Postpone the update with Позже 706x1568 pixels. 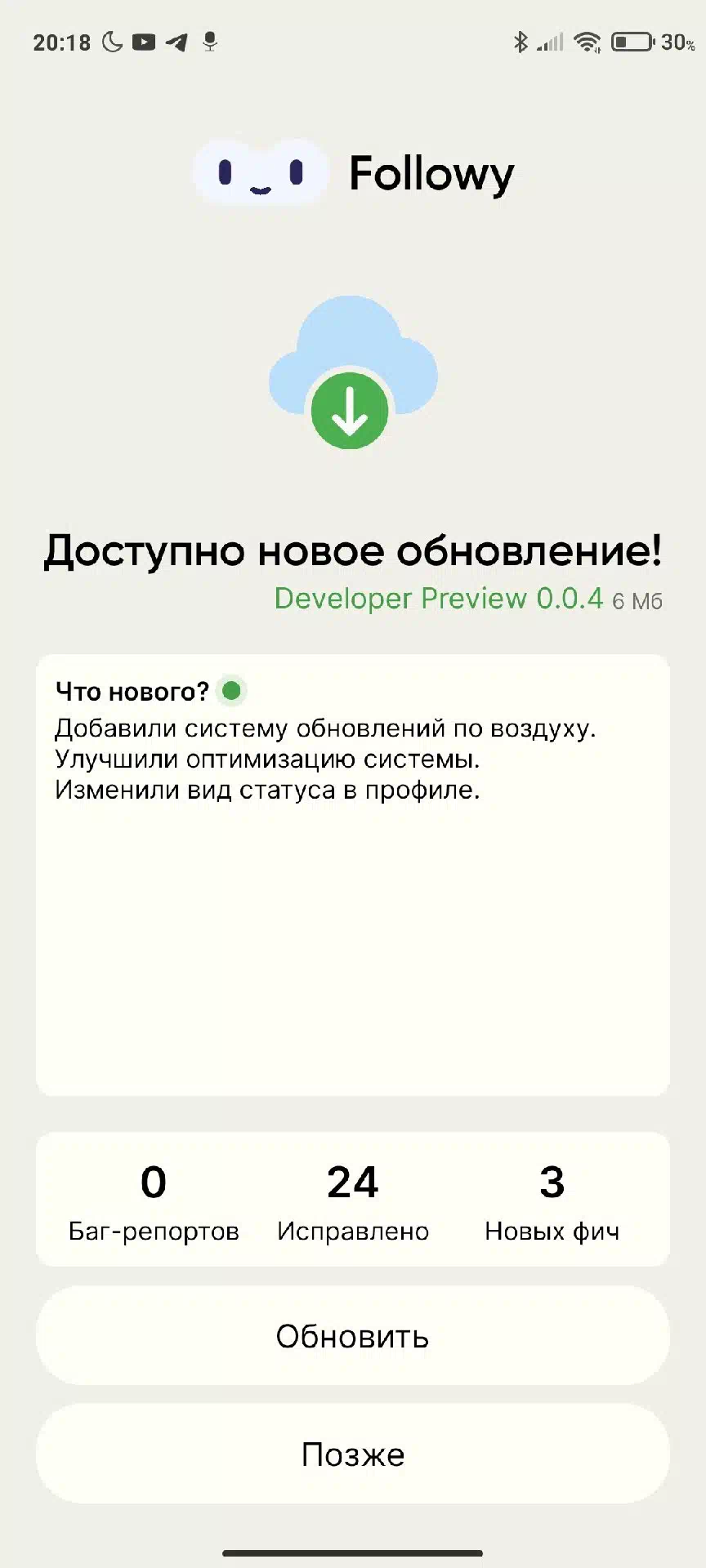pos(353,1454)
